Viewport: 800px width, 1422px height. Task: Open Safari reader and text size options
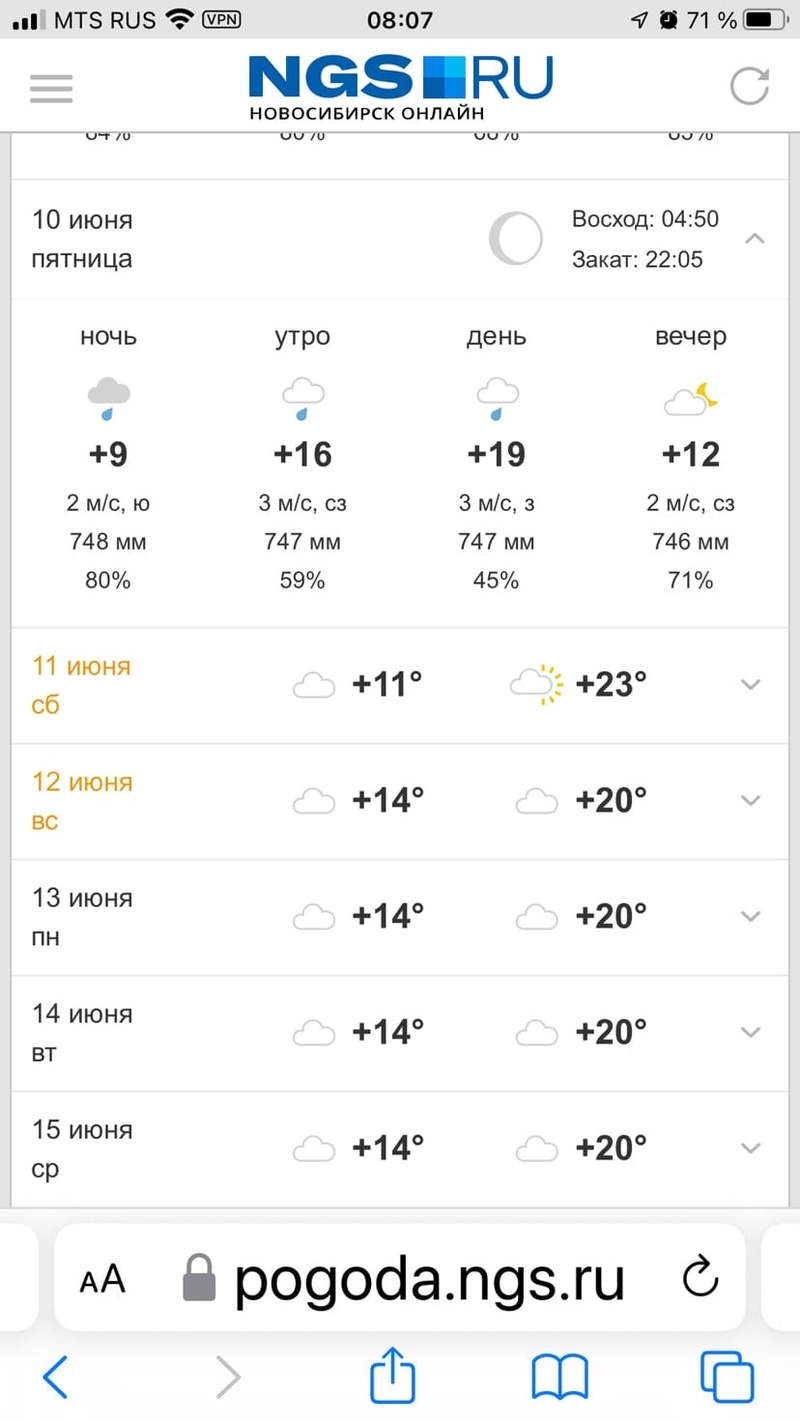pyautogui.click(x=103, y=1278)
